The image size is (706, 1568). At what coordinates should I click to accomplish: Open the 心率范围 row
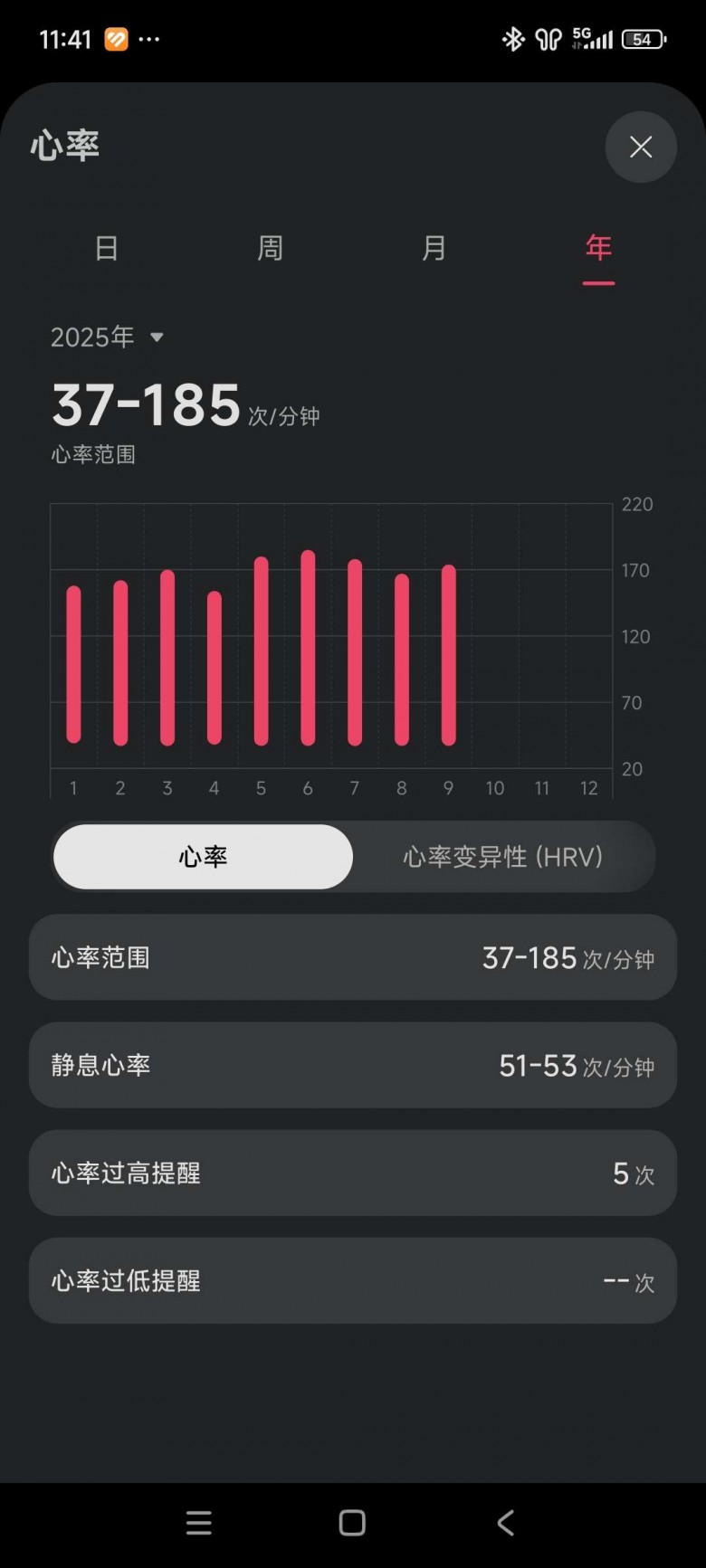353,957
